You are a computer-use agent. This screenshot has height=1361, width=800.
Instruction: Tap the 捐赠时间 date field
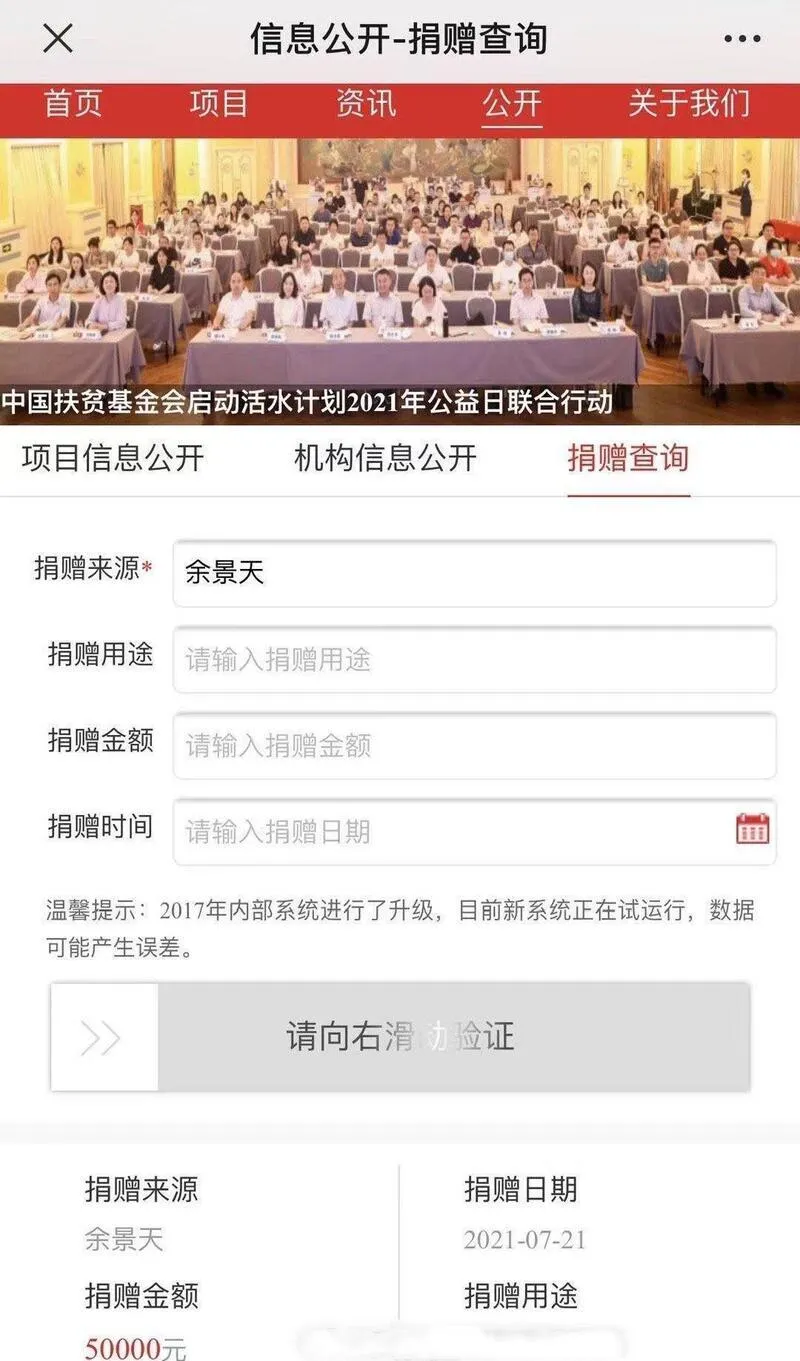point(475,831)
